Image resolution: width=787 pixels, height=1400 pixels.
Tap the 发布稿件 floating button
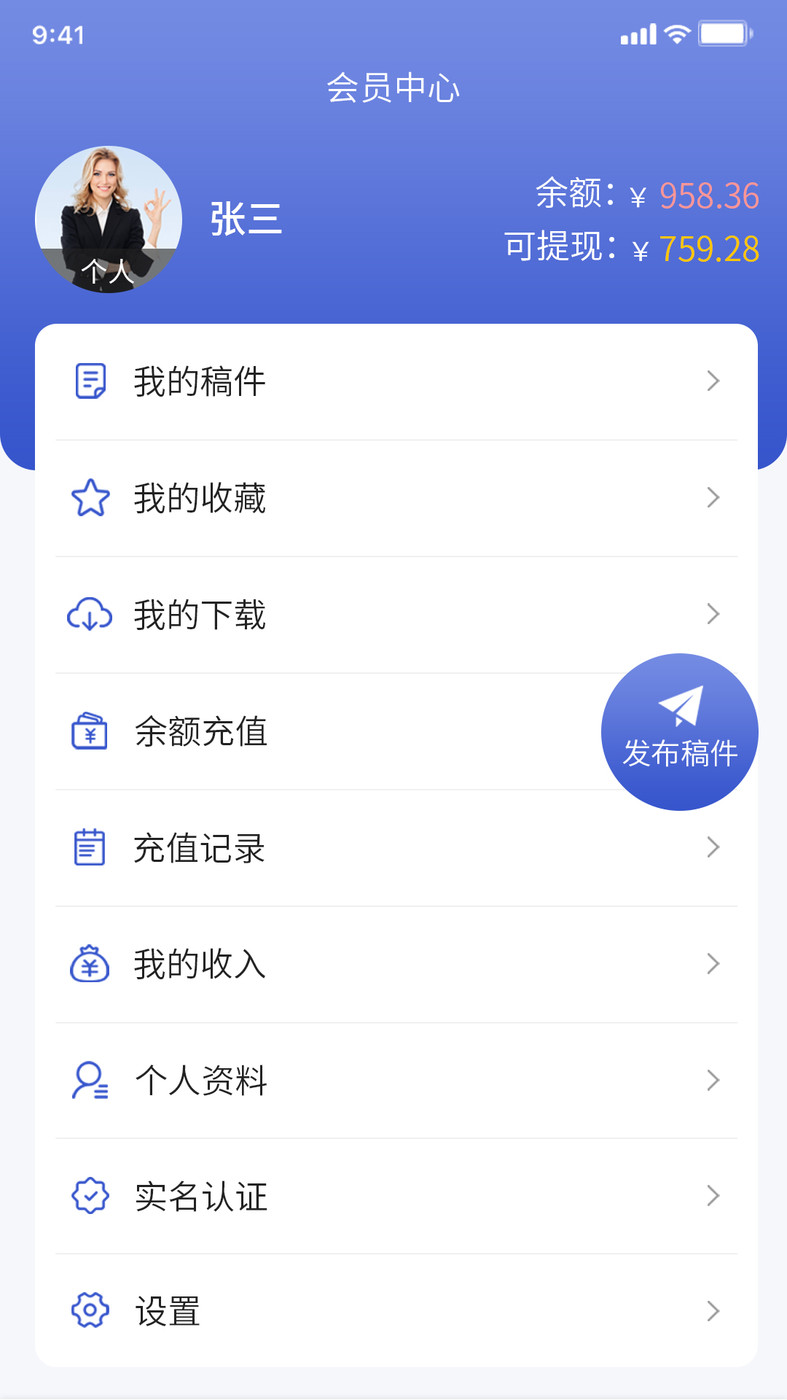[x=679, y=731]
